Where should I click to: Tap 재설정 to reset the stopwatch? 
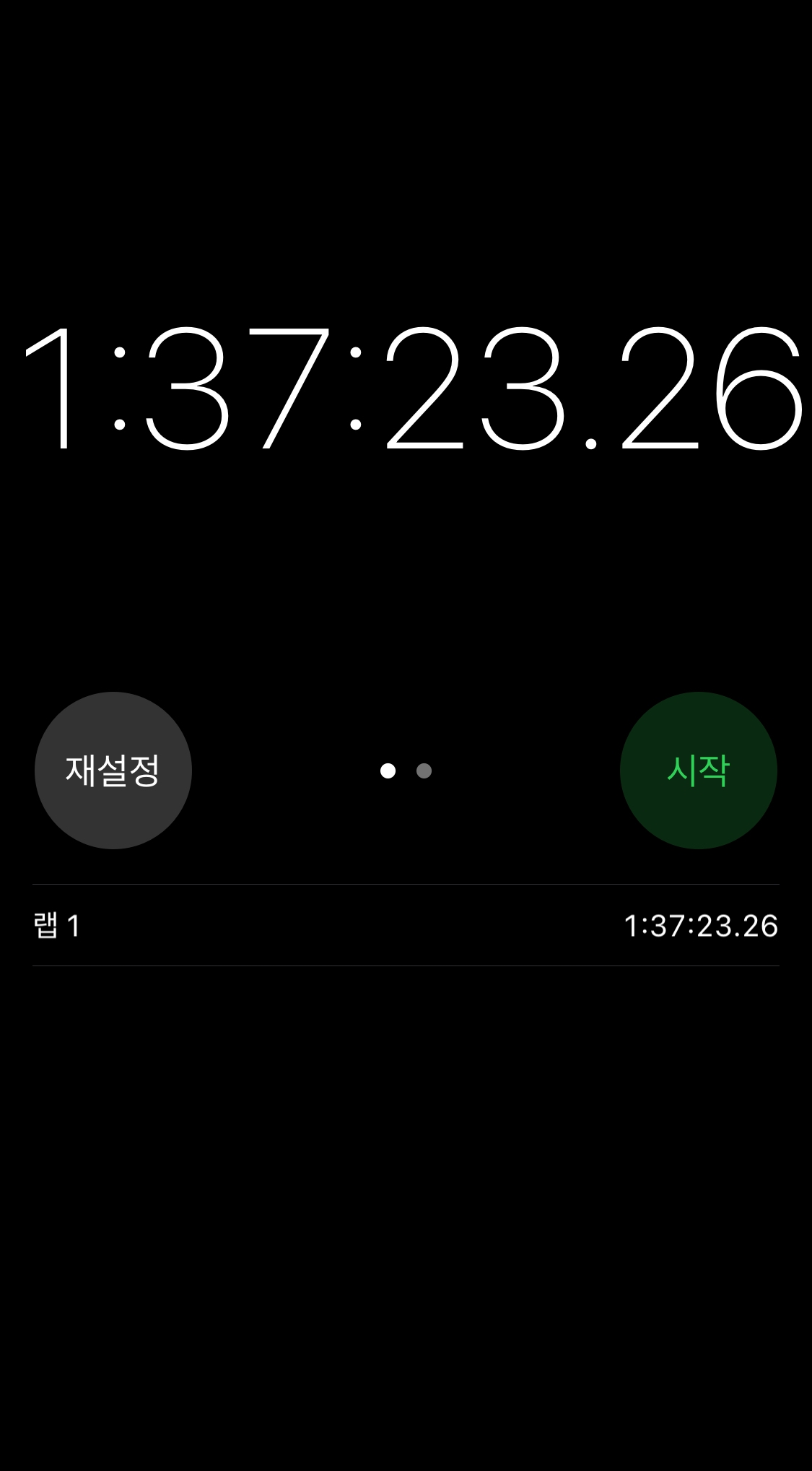click(x=113, y=771)
